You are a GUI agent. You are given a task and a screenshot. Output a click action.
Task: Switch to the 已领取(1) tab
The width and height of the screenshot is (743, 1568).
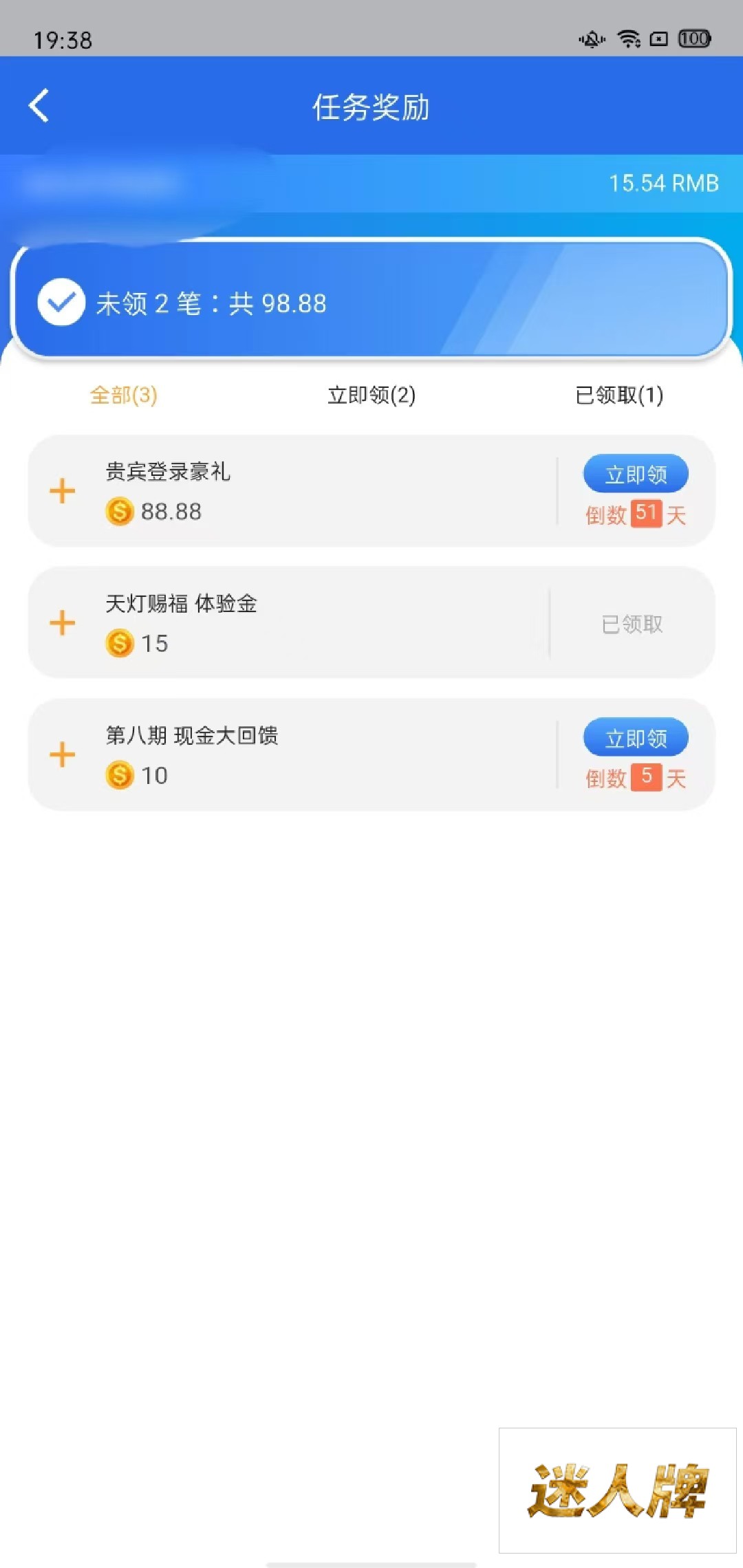pyautogui.click(x=619, y=395)
